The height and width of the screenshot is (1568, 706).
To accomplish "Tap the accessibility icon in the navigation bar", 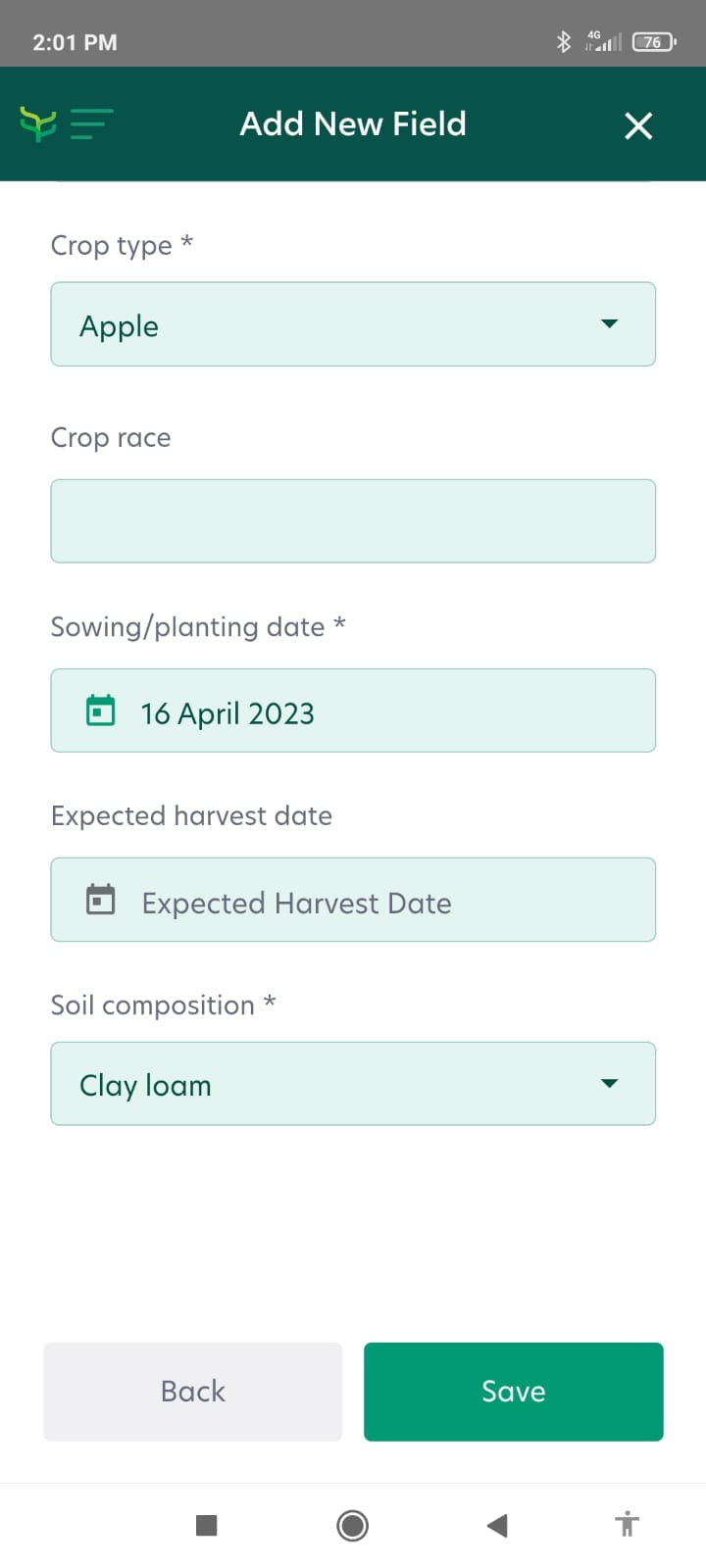I will [x=627, y=1525].
